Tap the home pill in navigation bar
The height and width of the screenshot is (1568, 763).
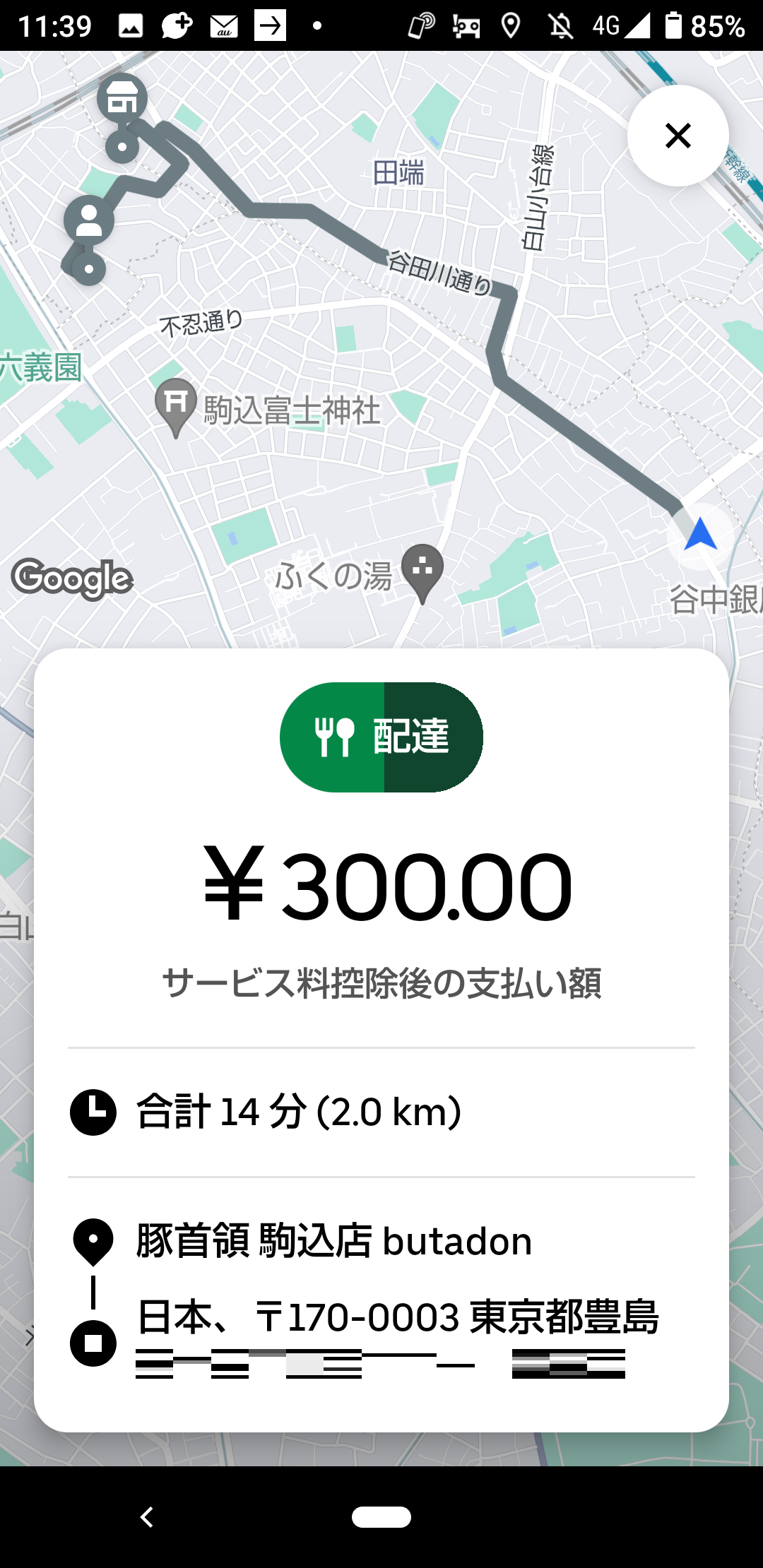point(381,1516)
